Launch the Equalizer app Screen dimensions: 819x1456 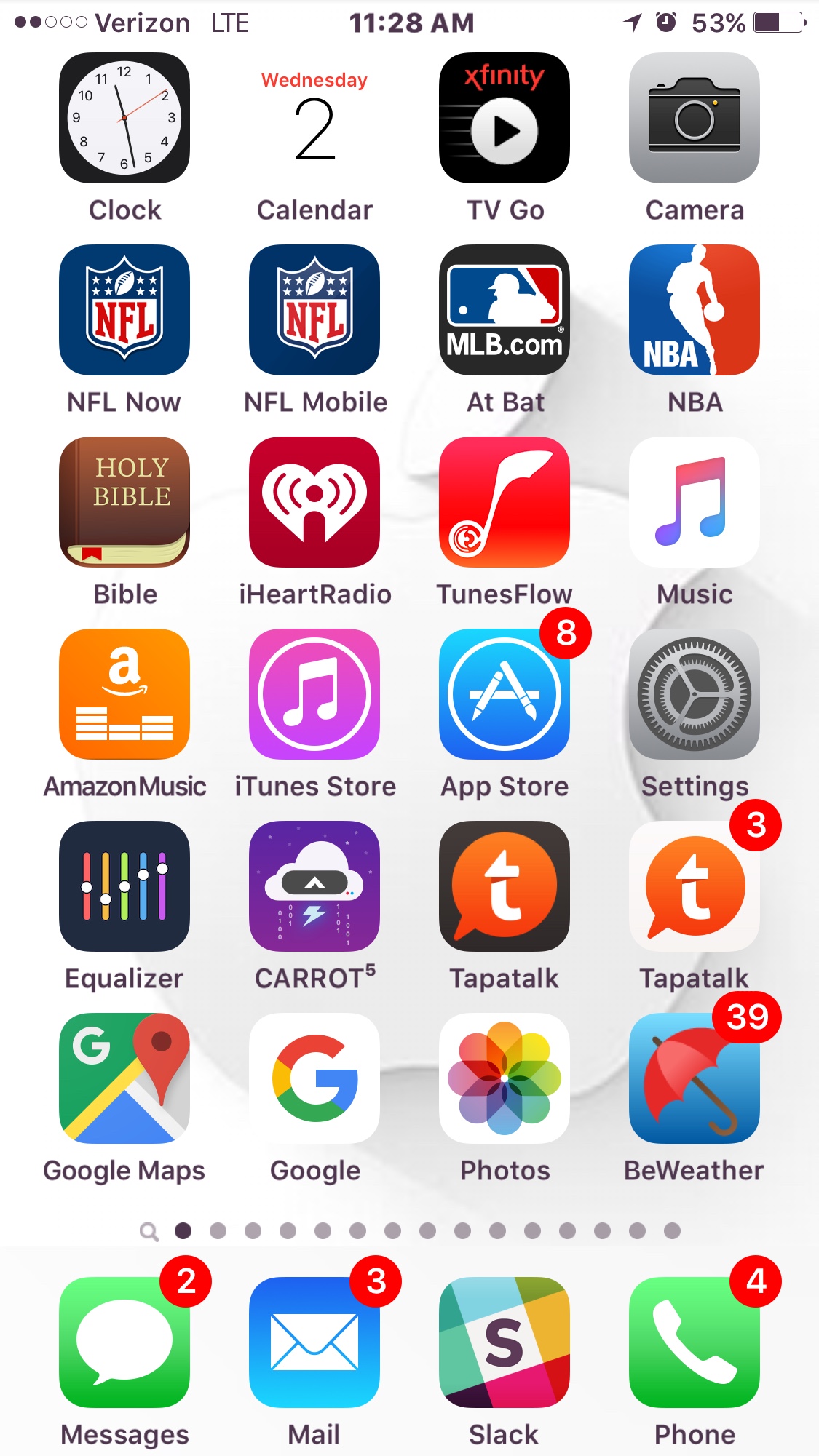[124, 886]
